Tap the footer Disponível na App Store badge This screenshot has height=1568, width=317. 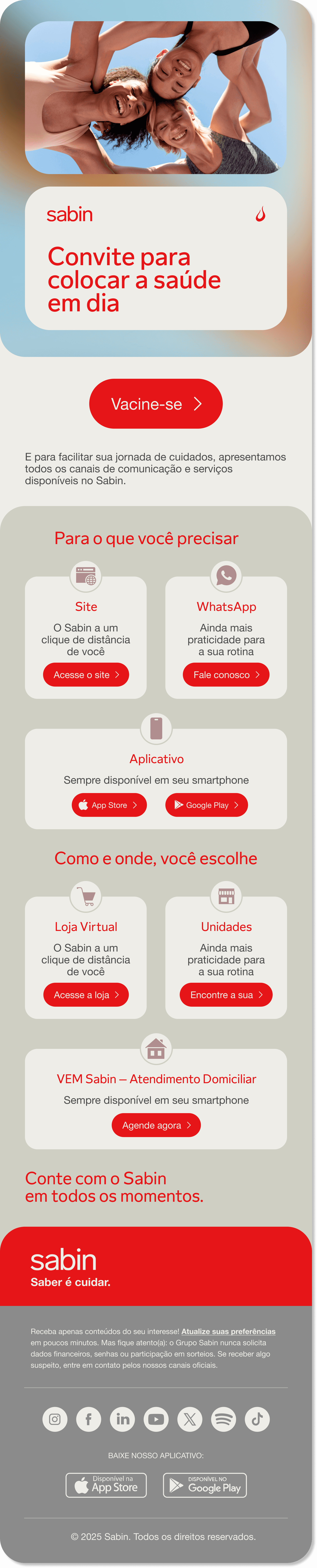click(x=106, y=1485)
